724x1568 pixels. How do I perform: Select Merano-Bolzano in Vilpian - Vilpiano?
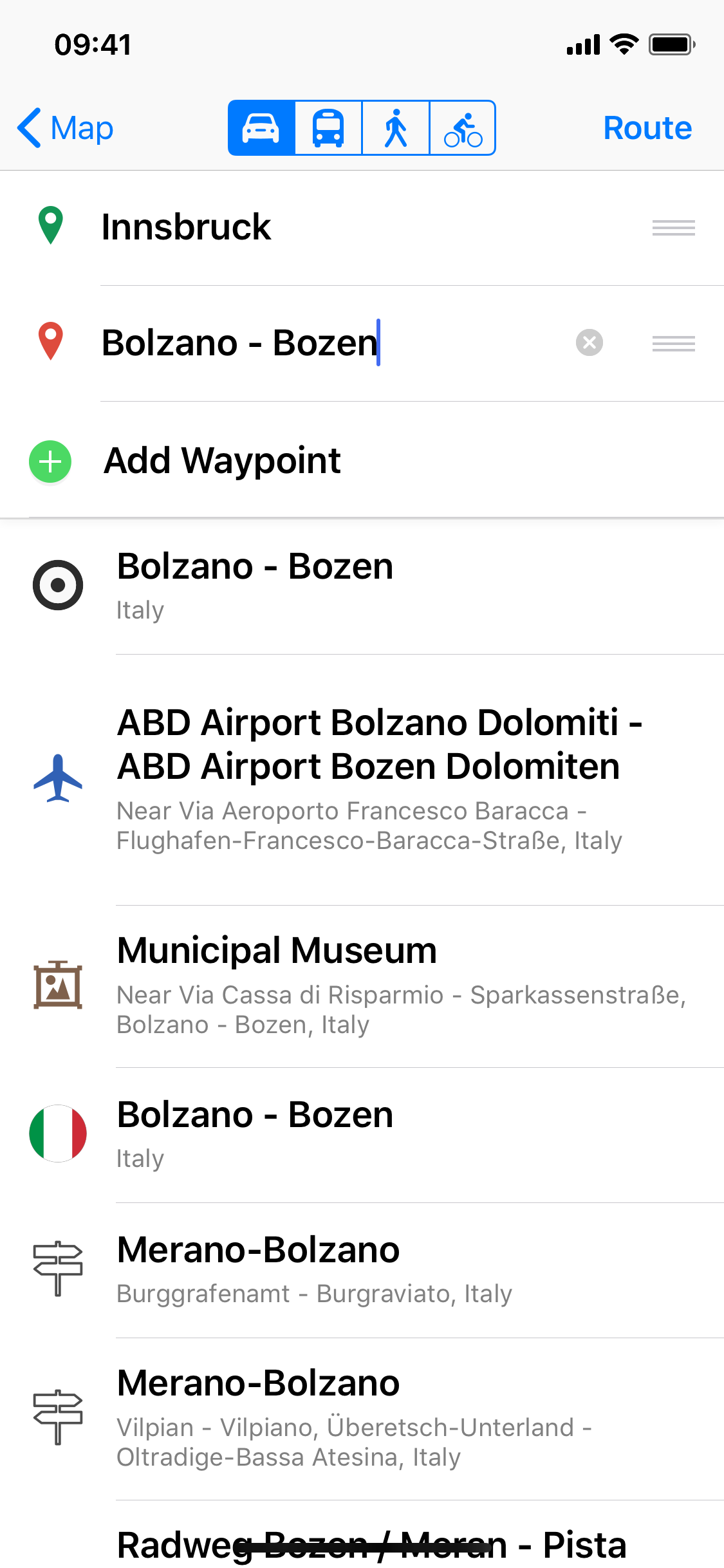click(x=362, y=1419)
